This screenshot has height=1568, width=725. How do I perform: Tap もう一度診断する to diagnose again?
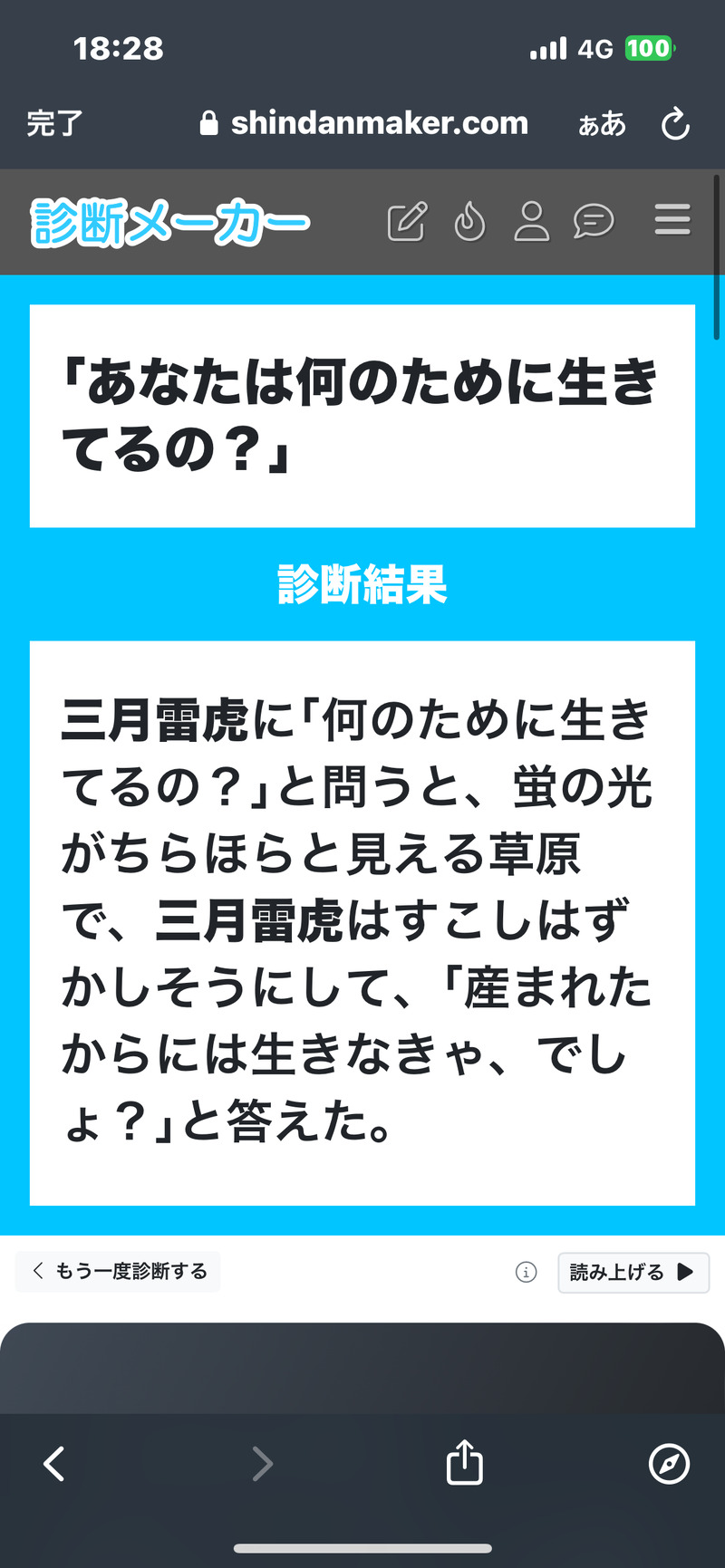[x=119, y=1272]
